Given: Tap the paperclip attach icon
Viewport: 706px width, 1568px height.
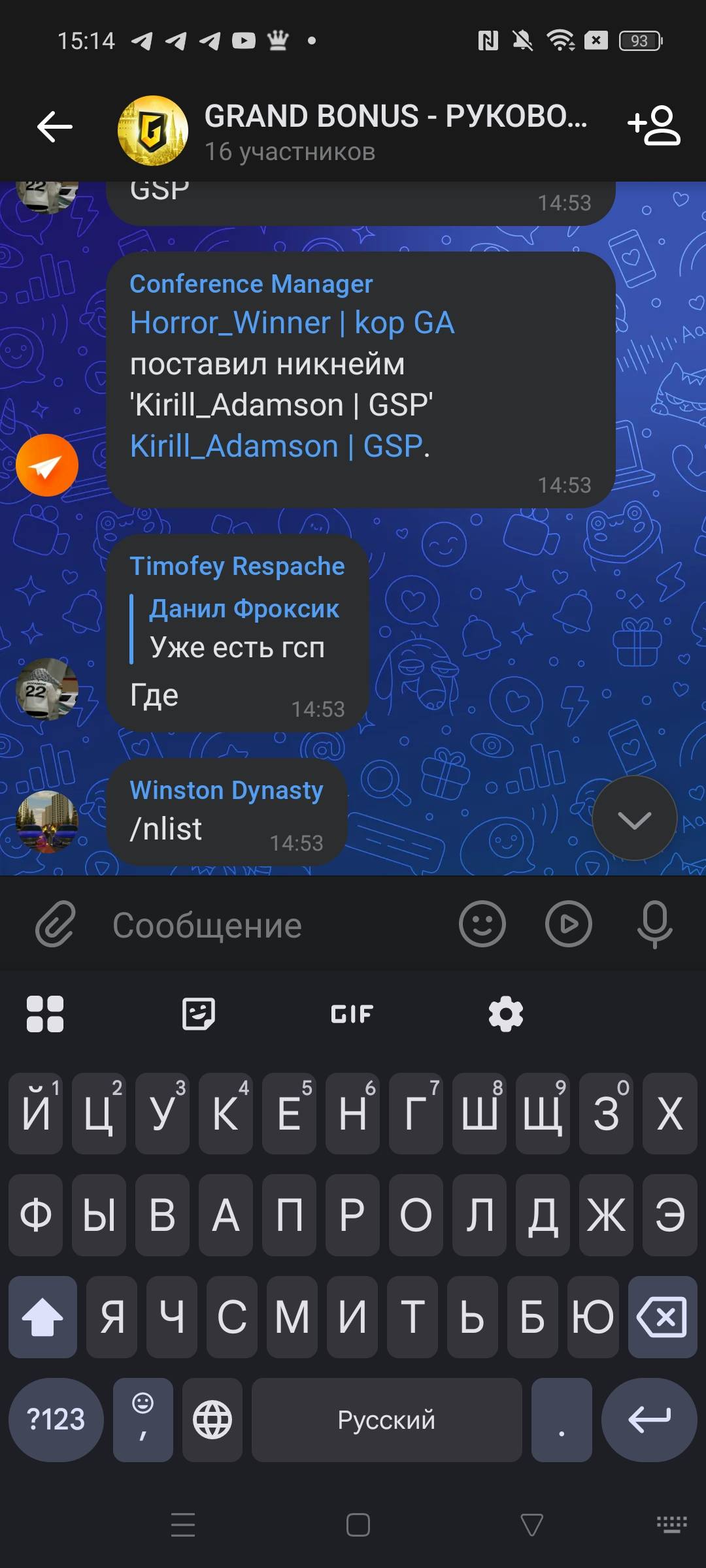Looking at the screenshot, I should [56, 924].
